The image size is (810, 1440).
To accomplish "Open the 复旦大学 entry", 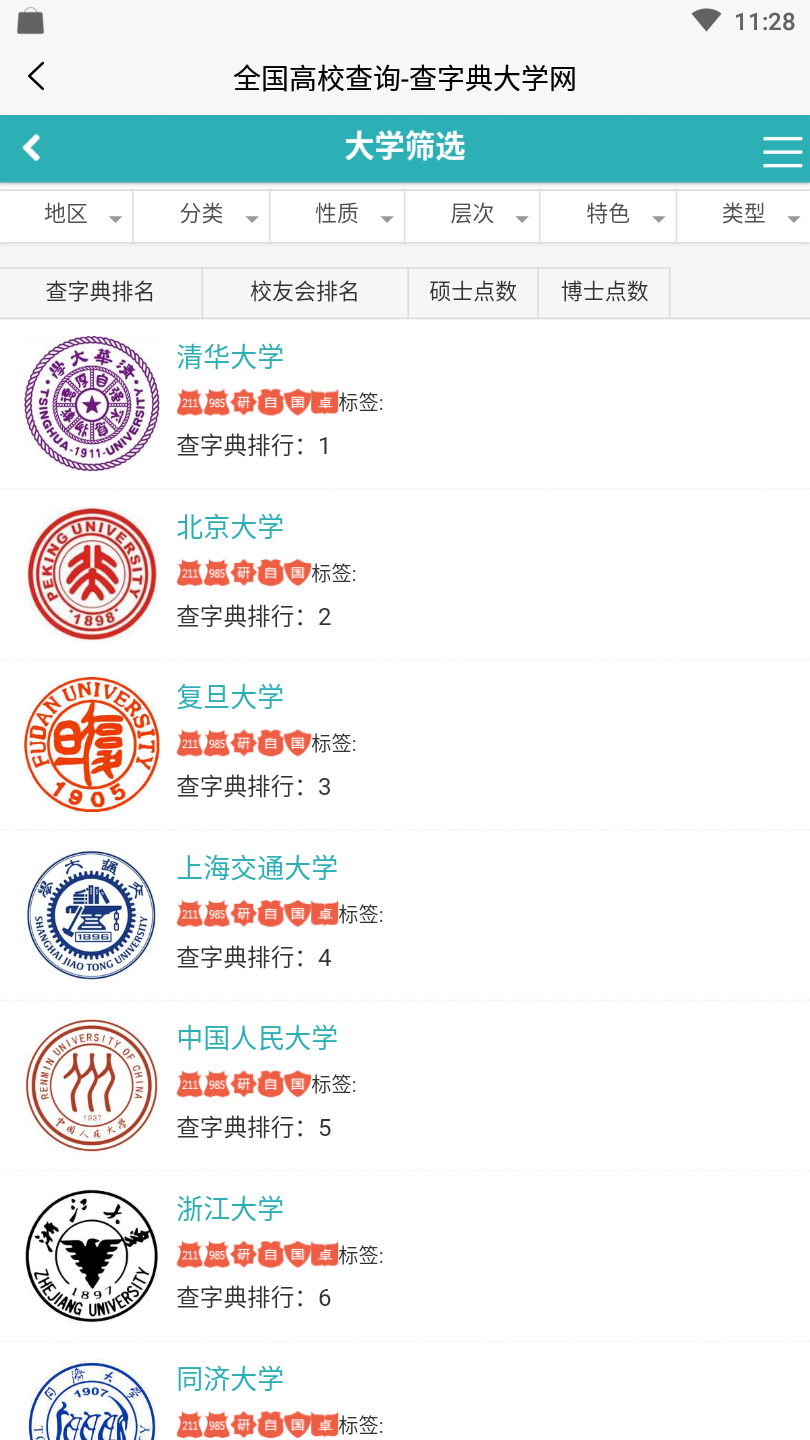I will [x=405, y=744].
